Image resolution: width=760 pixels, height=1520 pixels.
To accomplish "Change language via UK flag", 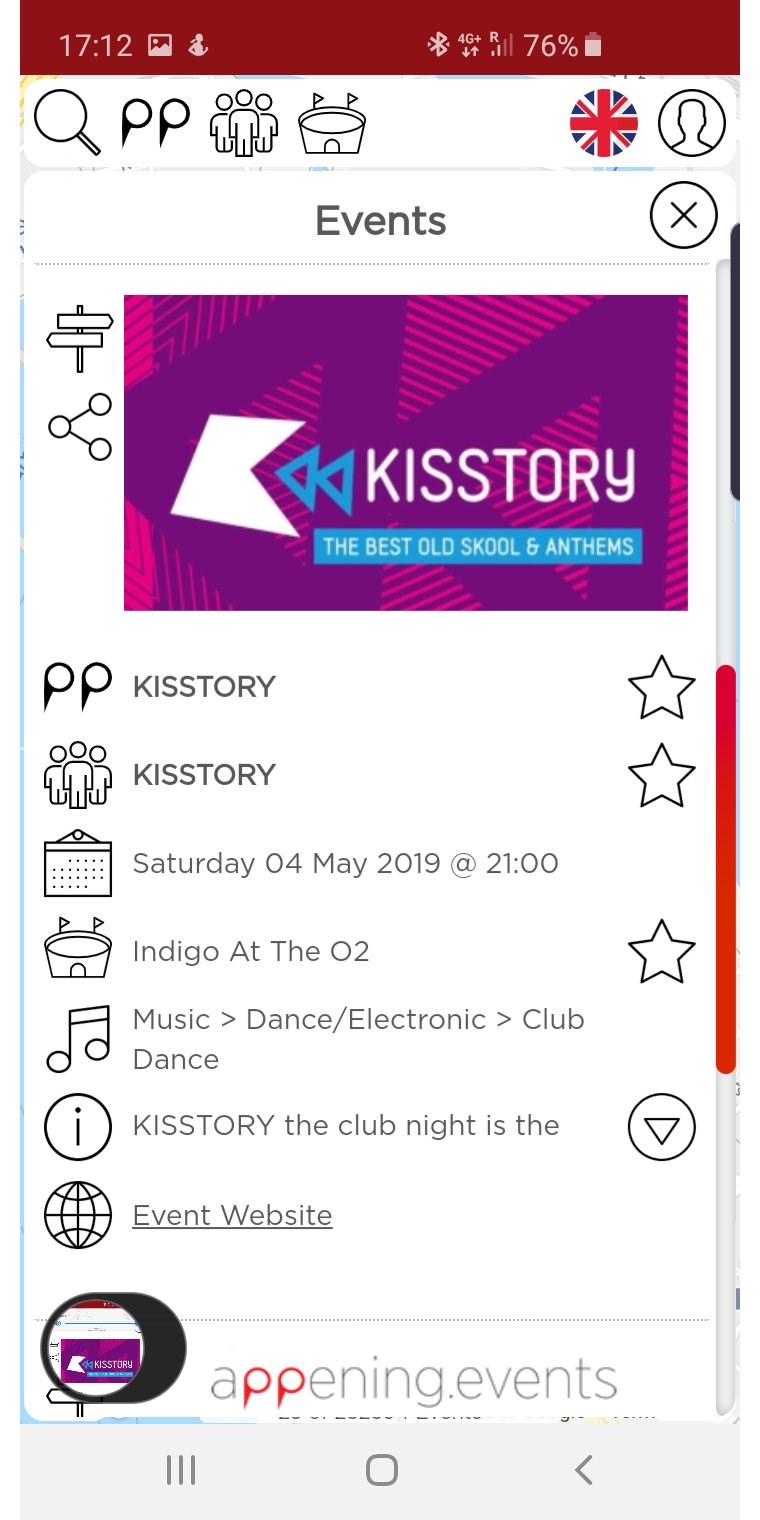I will 604,123.
